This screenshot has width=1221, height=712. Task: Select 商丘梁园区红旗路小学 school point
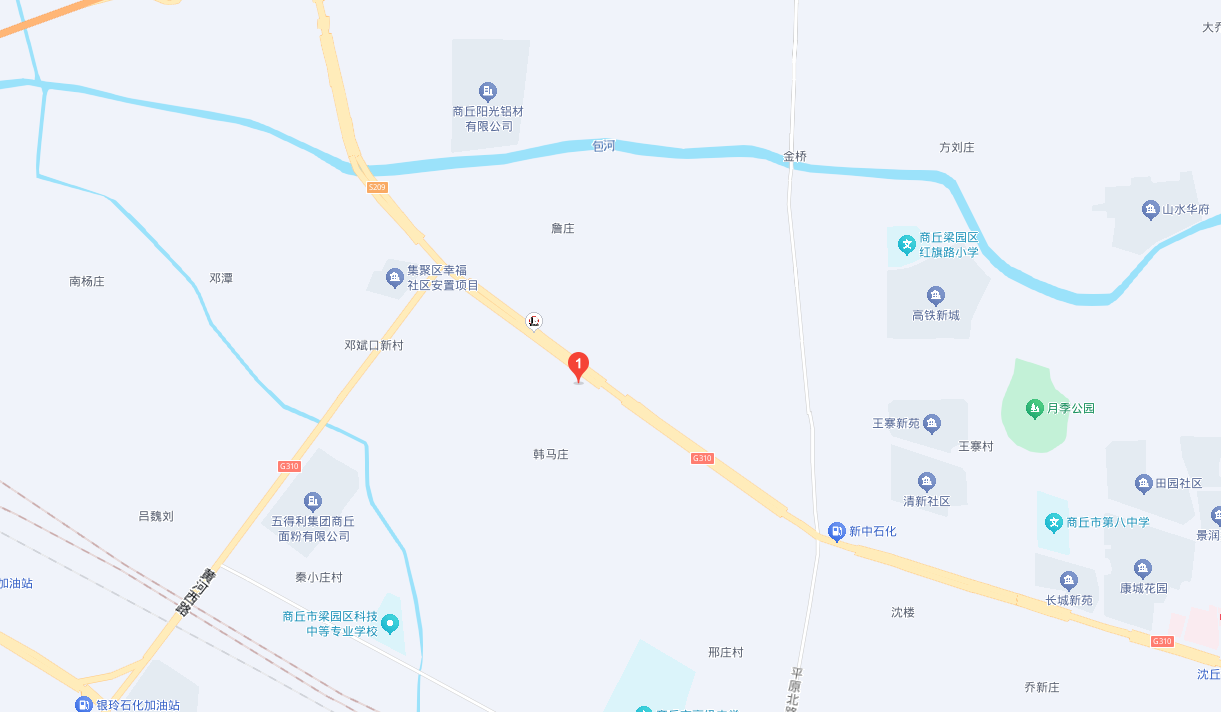906,244
